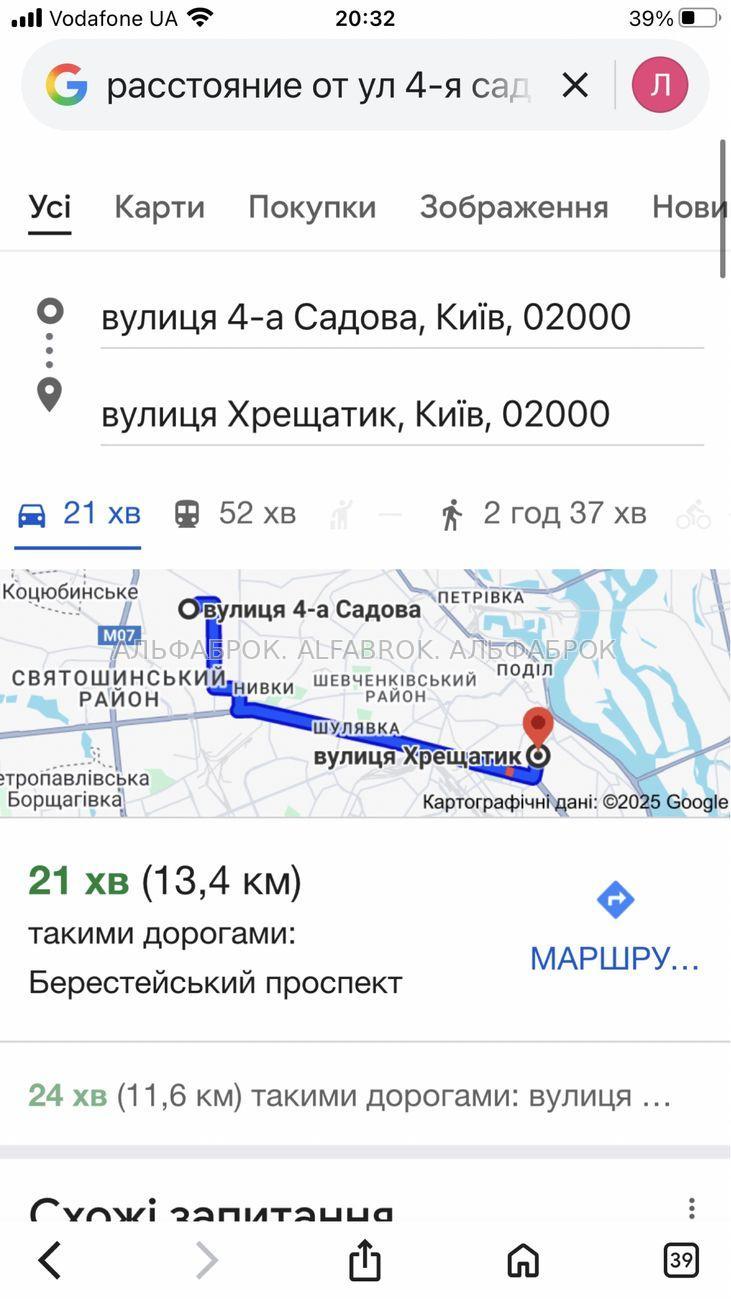The image size is (731, 1299).
Task: Open the Google logo home link
Action: [x=66, y=86]
